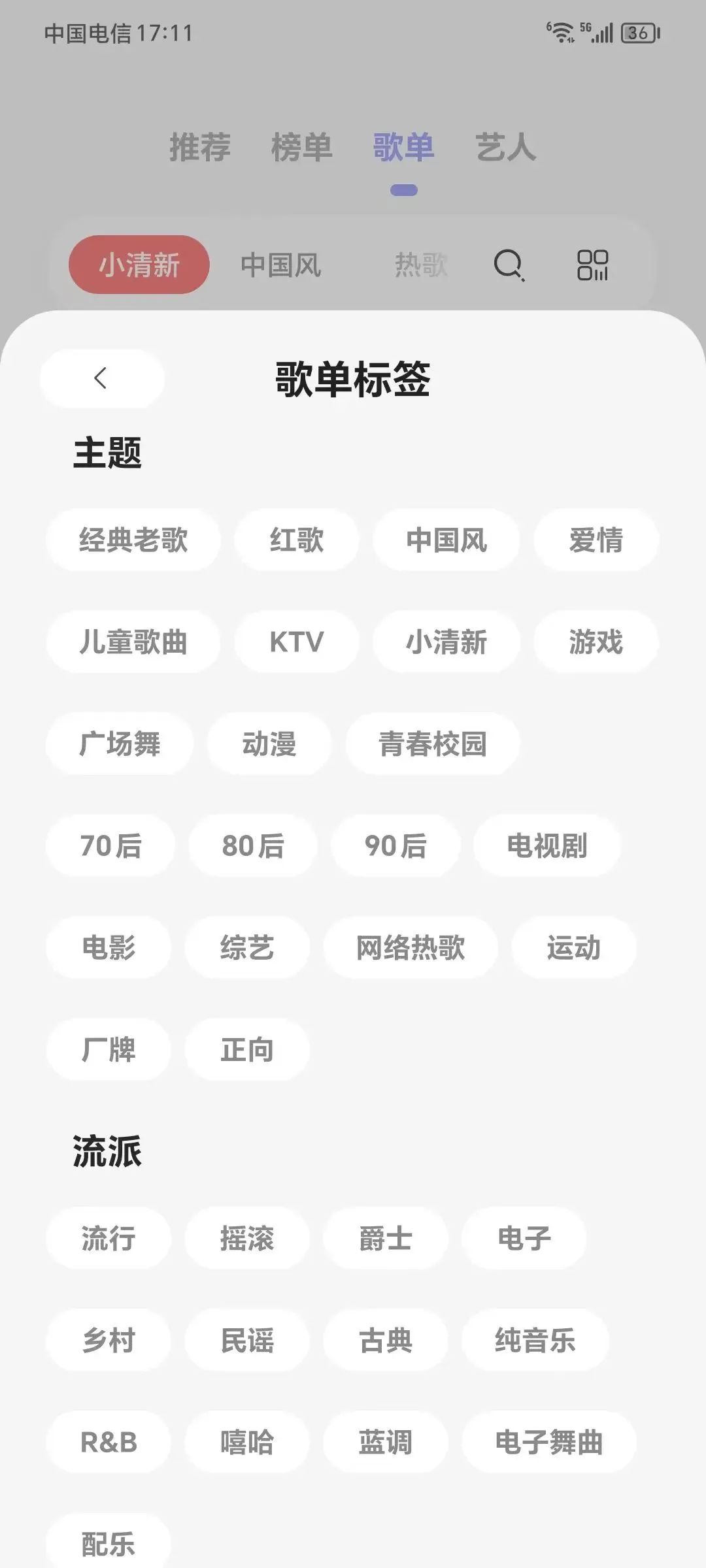Select the 经典老歌 tag
Image resolution: width=706 pixels, height=1568 pixels.
(133, 540)
